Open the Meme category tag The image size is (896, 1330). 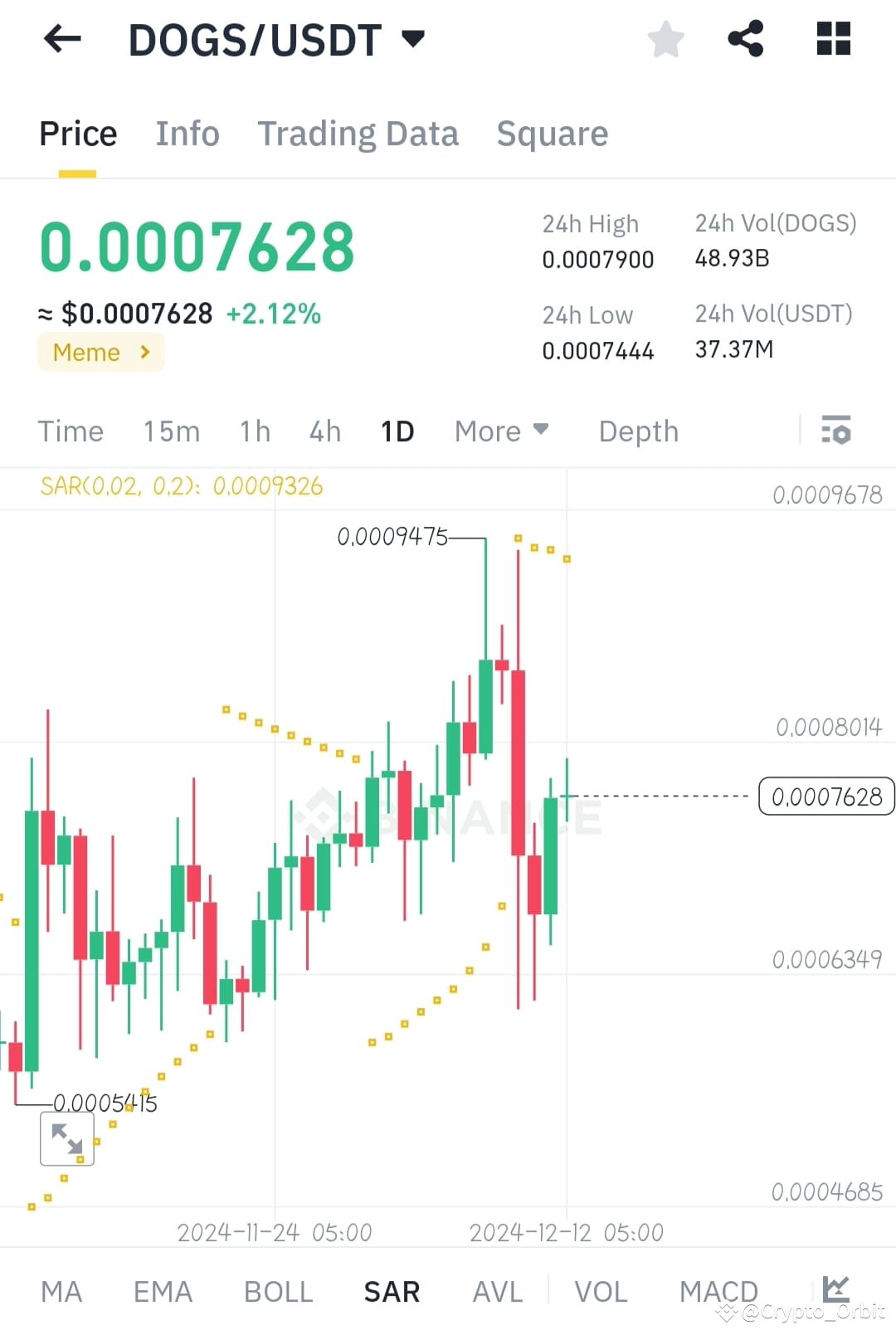point(100,352)
